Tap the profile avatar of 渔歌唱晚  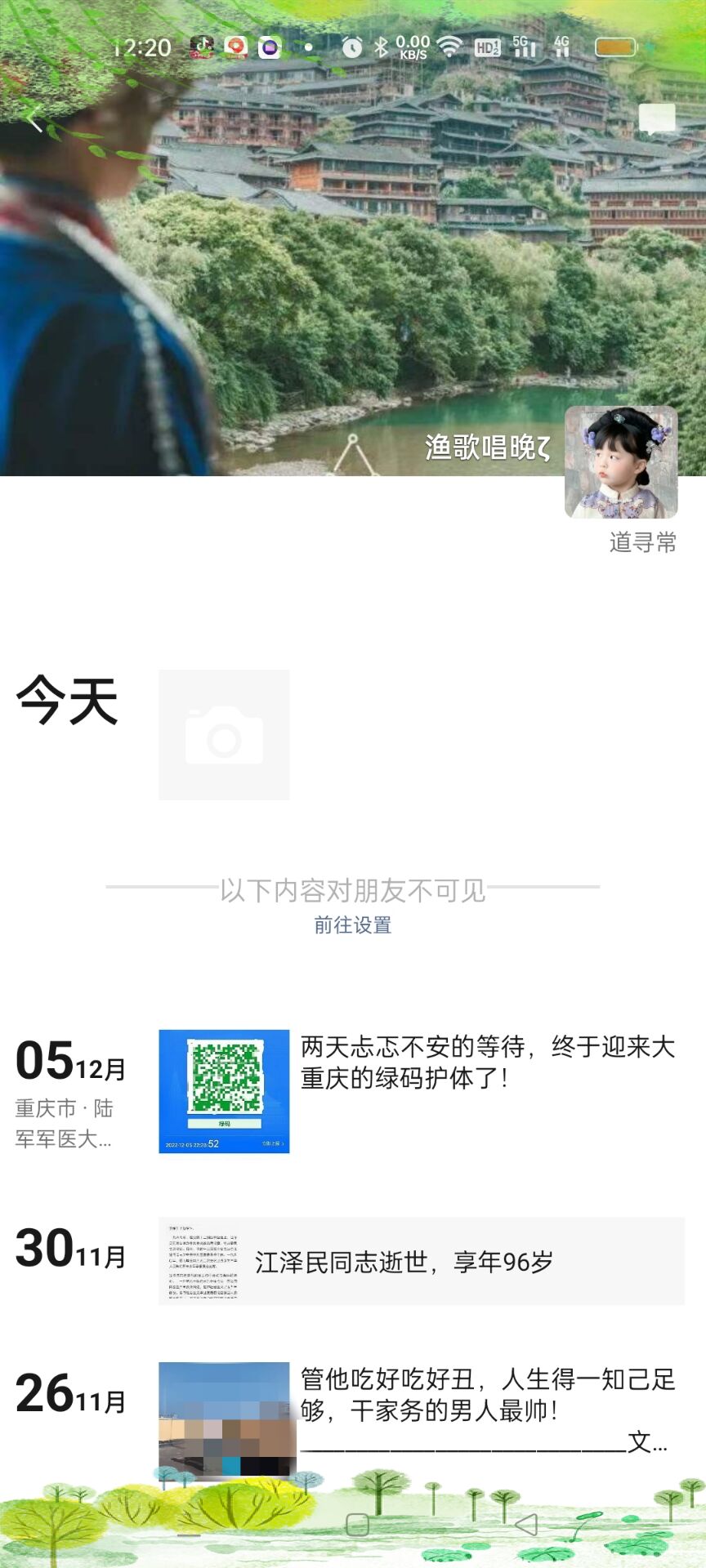coord(621,462)
